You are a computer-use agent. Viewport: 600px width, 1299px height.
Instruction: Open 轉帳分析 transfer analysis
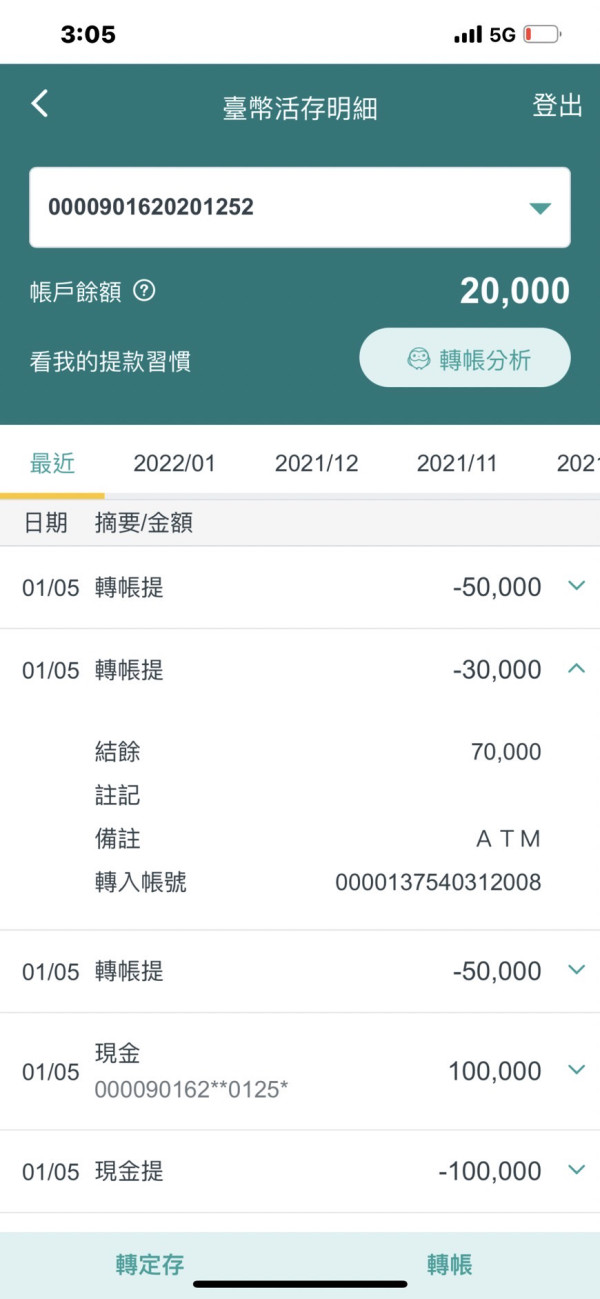click(465, 358)
